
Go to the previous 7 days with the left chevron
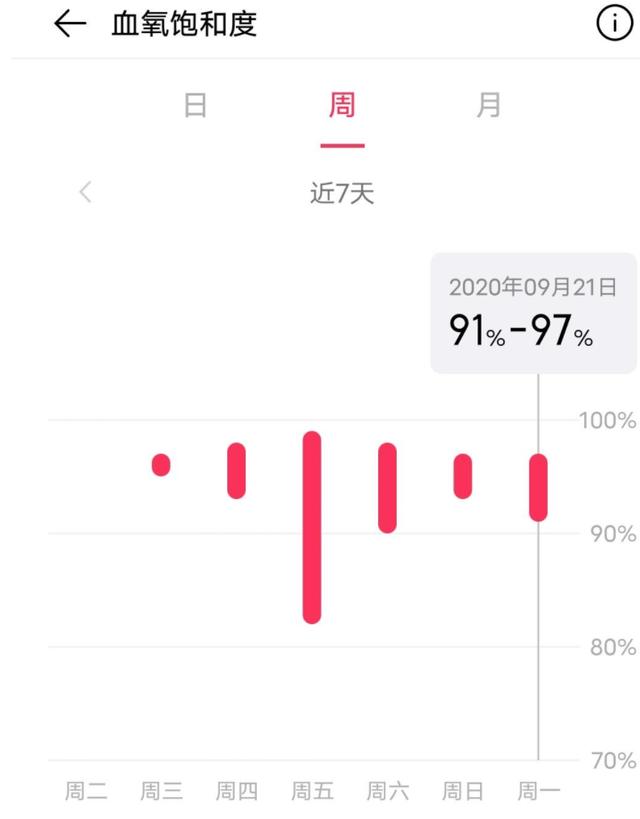(x=86, y=192)
